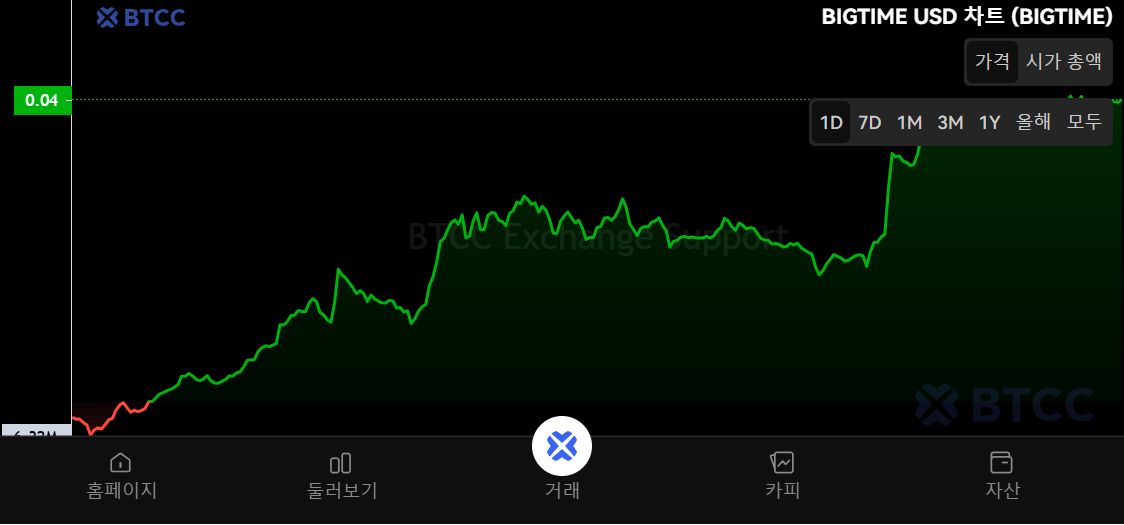
Task: Show the 1M chart range
Action: (909, 123)
